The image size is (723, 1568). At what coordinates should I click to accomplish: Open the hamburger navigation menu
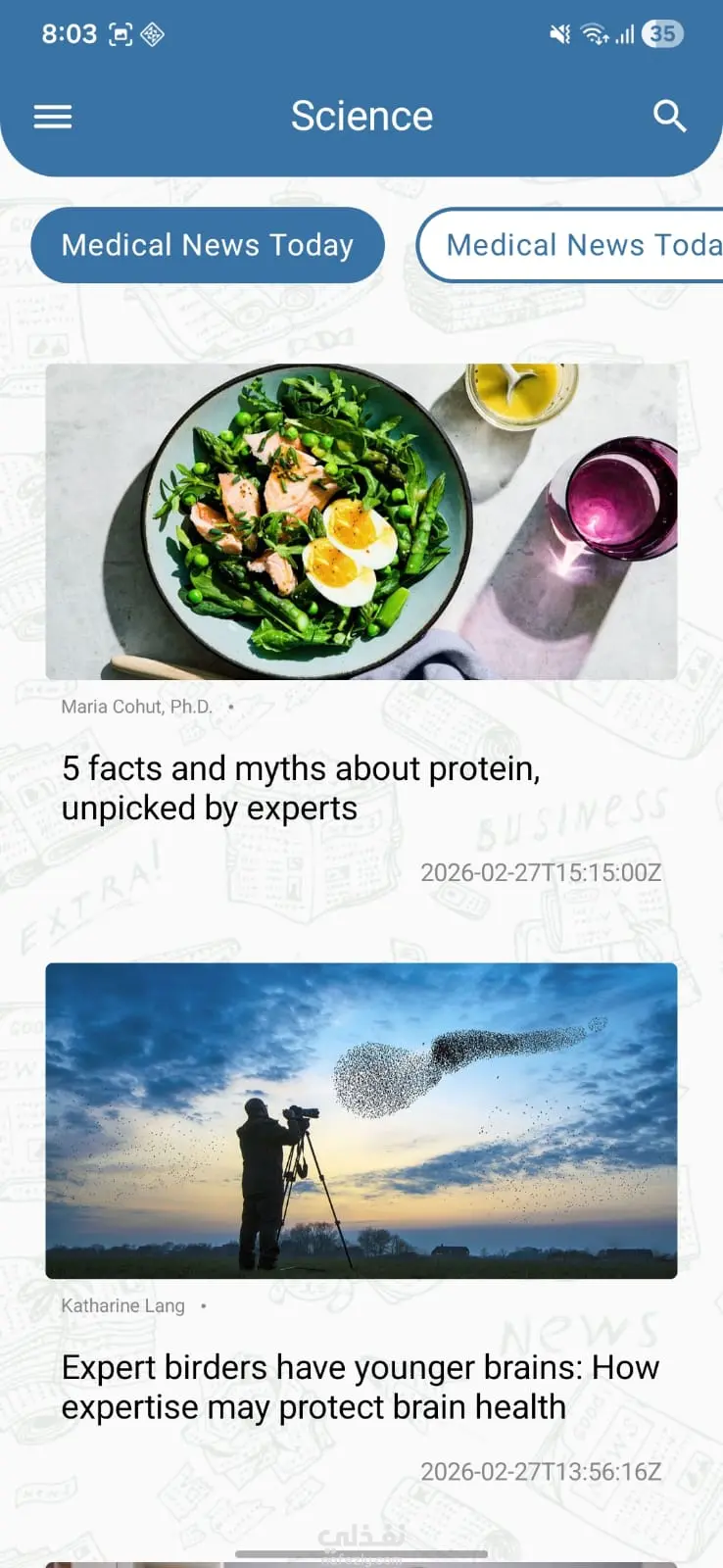point(53,118)
